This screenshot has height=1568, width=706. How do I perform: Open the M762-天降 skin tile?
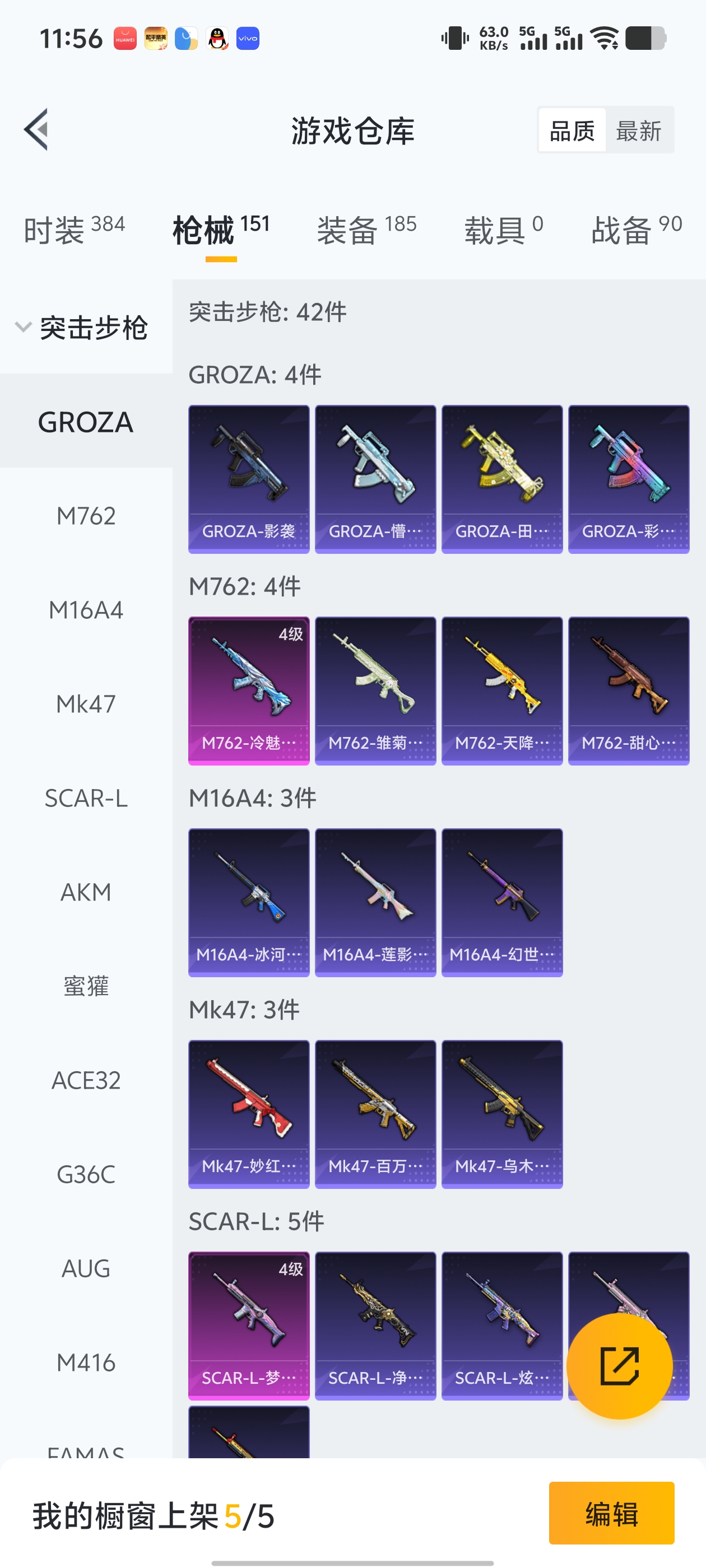pyautogui.click(x=501, y=691)
